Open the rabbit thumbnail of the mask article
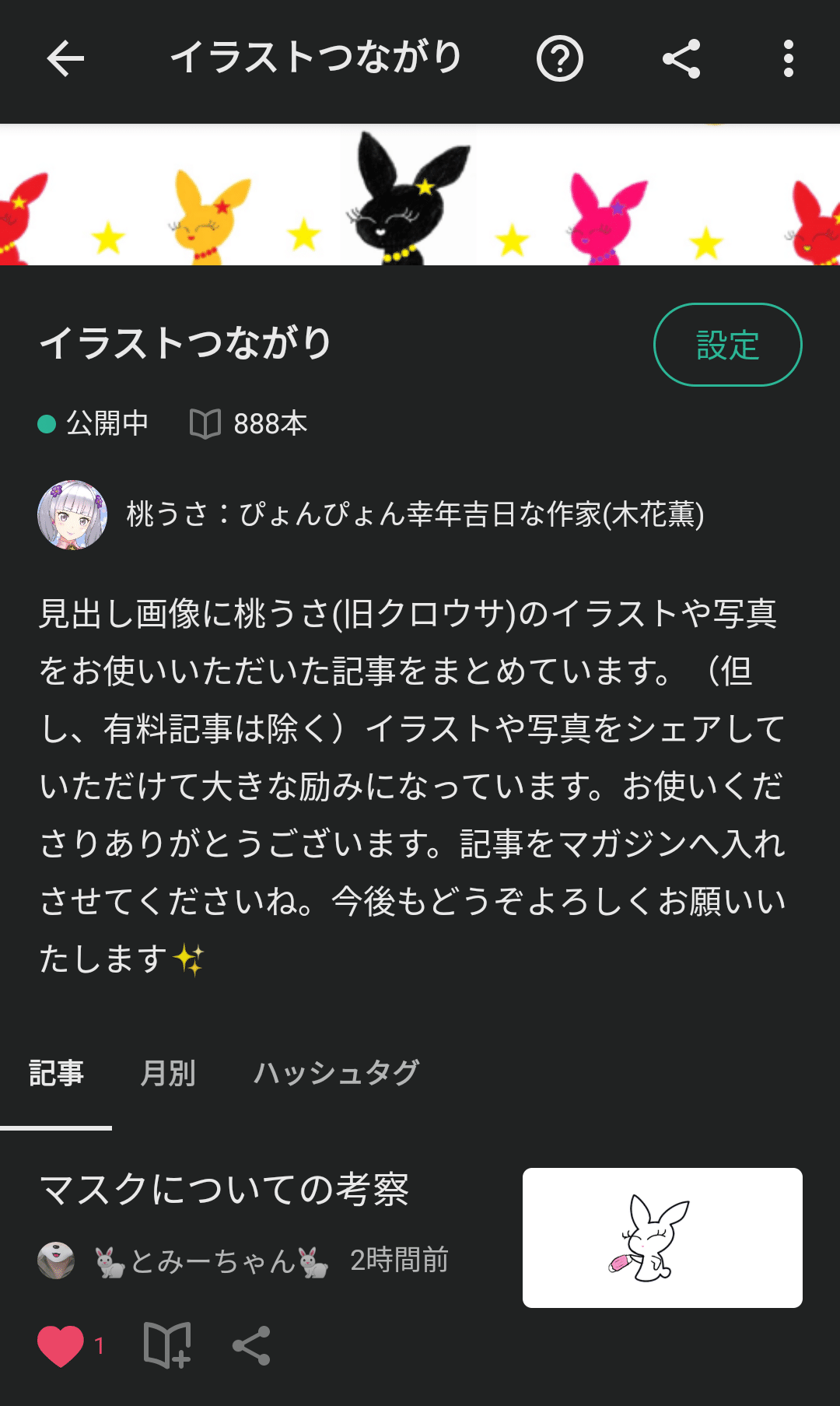The height and width of the screenshot is (1406, 840). [x=662, y=1237]
